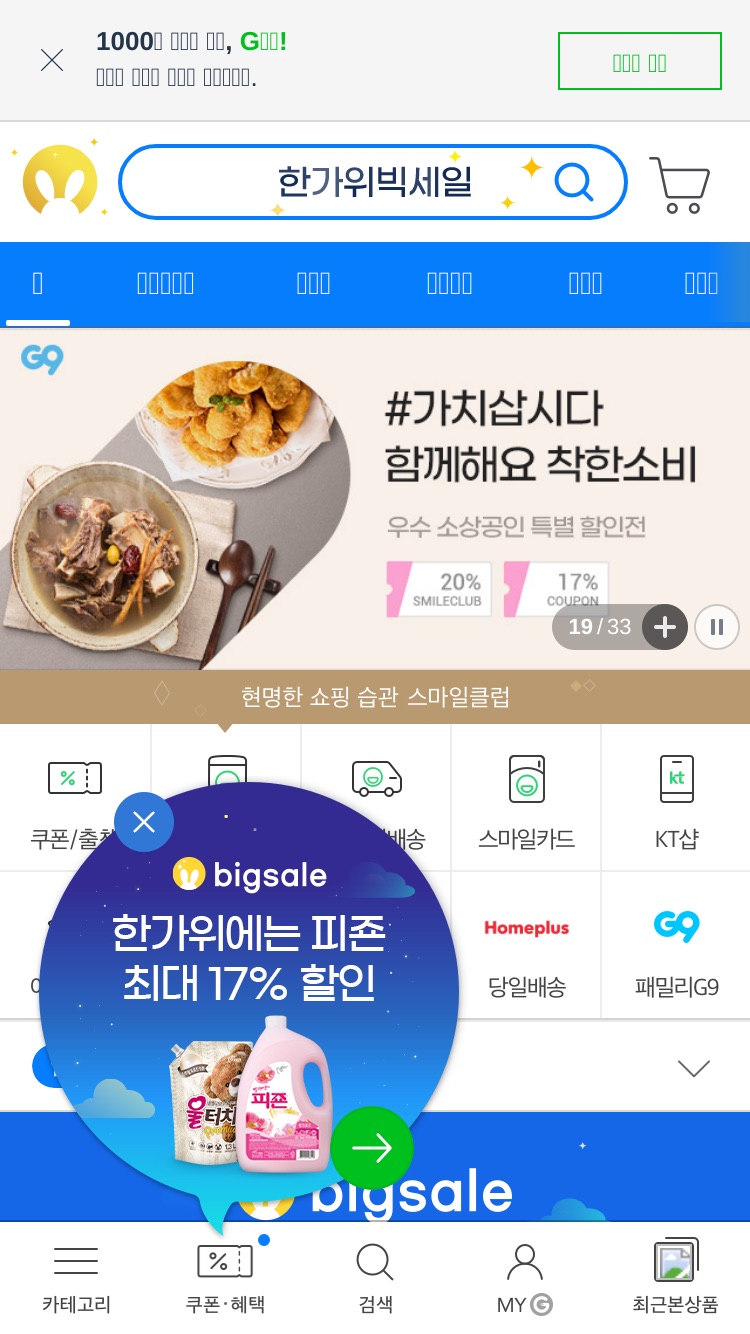Screen dimensions: 750x1334
Task: Close the bigsale popup bubble
Action: click(x=144, y=822)
